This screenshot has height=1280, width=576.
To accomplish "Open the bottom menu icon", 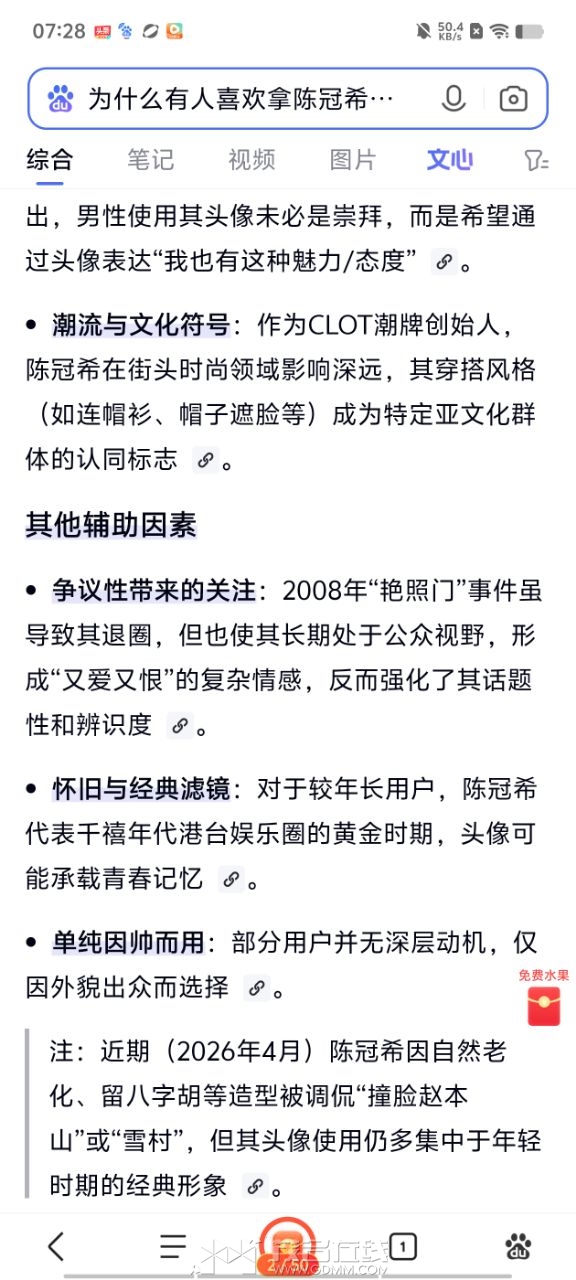I will point(173,1246).
